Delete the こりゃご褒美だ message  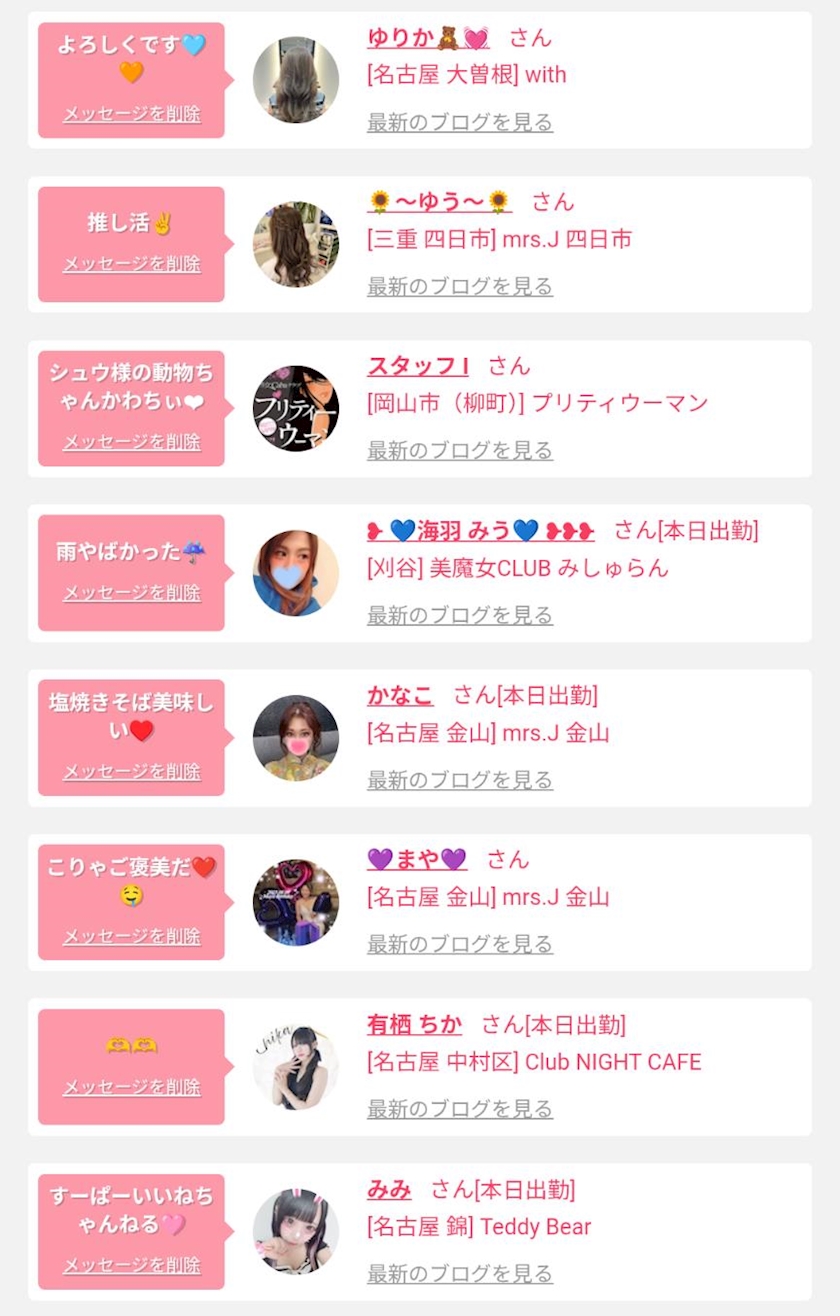(132, 937)
